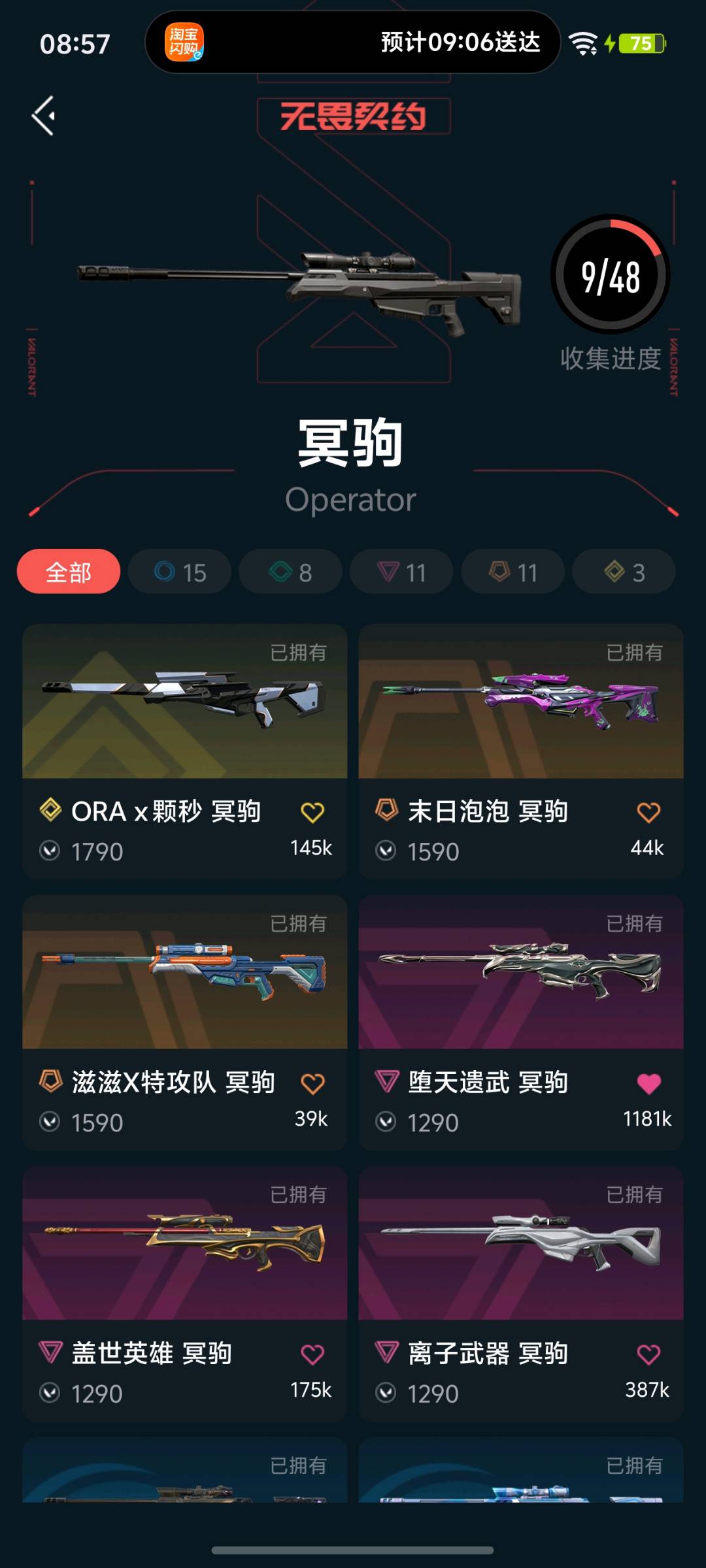This screenshot has width=706, height=1568.
Task: Filter by the yellow tier with 3
Action: tap(624, 572)
